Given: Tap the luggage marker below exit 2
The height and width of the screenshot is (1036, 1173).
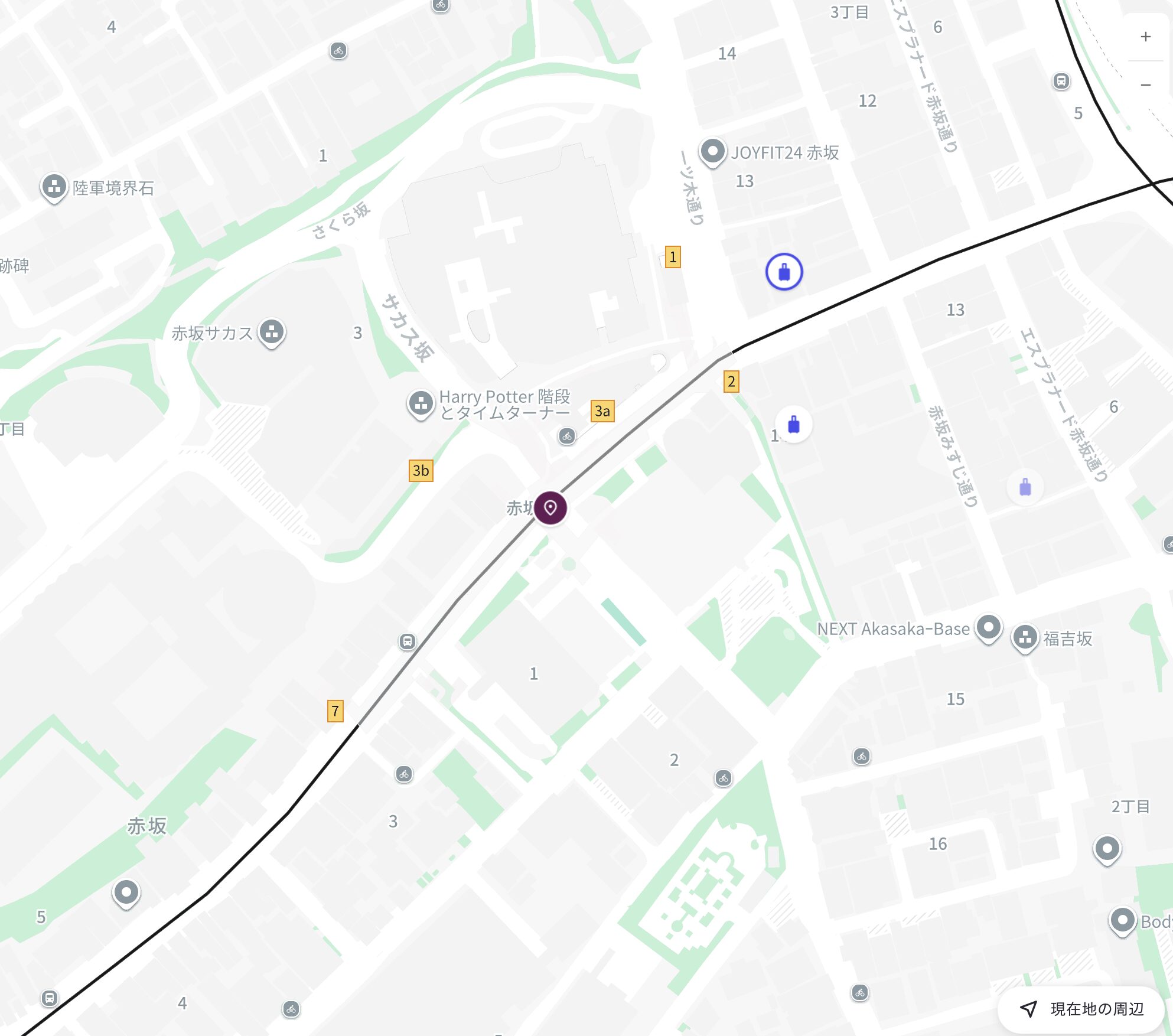Looking at the screenshot, I should (794, 424).
